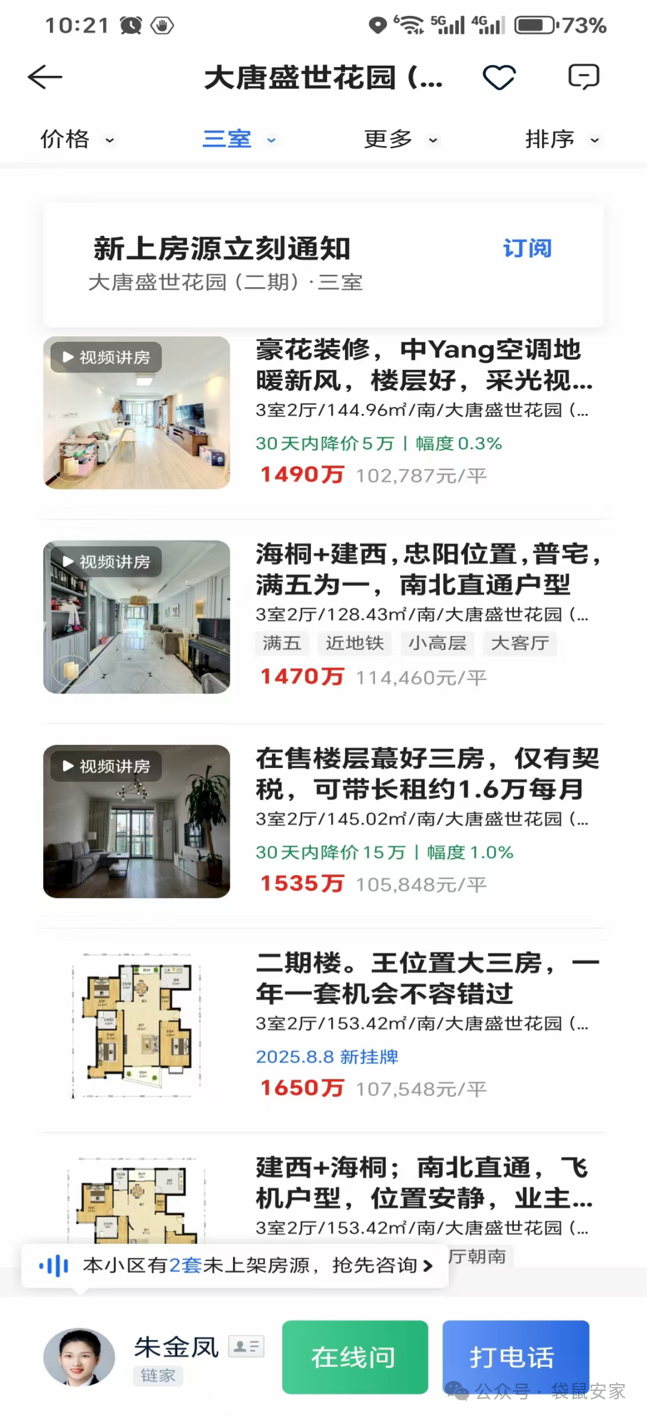Open the 排序 sort dropdown
This screenshot has width=647, height=1418.
tap(562, 140)
